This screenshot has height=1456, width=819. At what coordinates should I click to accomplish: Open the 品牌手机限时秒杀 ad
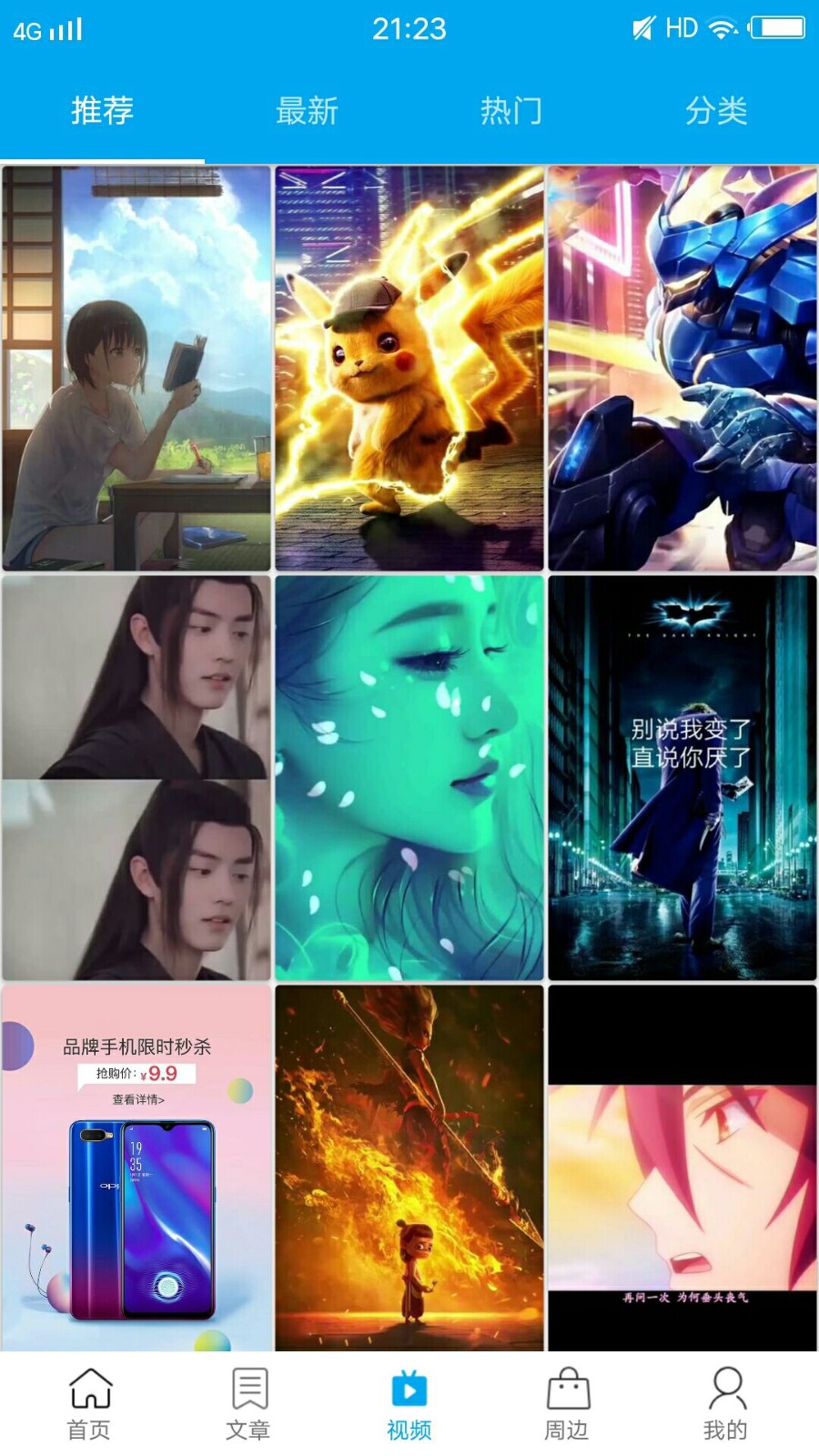136,1168
